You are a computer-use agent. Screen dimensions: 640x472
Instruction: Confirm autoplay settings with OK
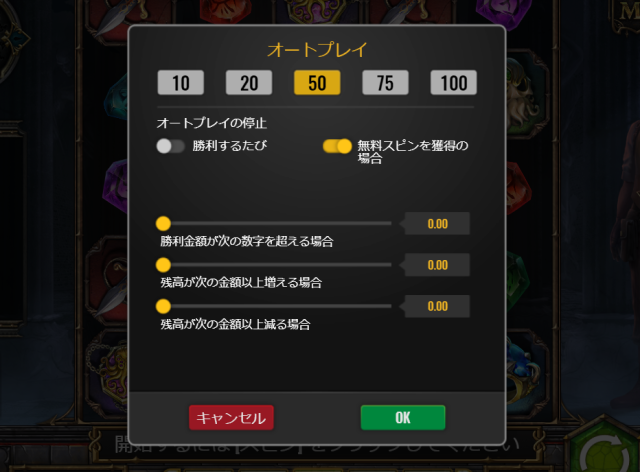click(402, 417)
